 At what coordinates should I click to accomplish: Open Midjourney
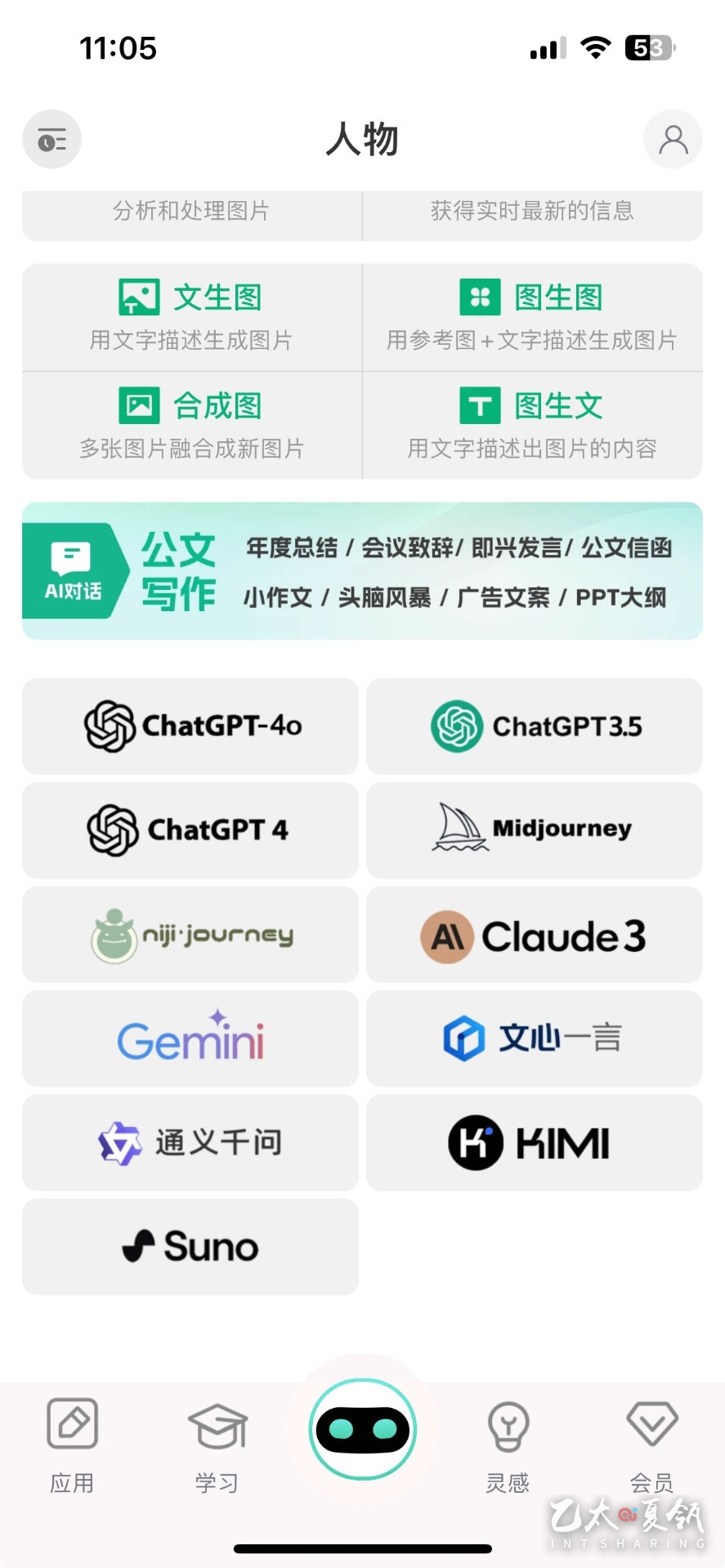pyautogui.click(x=535, y=830)
